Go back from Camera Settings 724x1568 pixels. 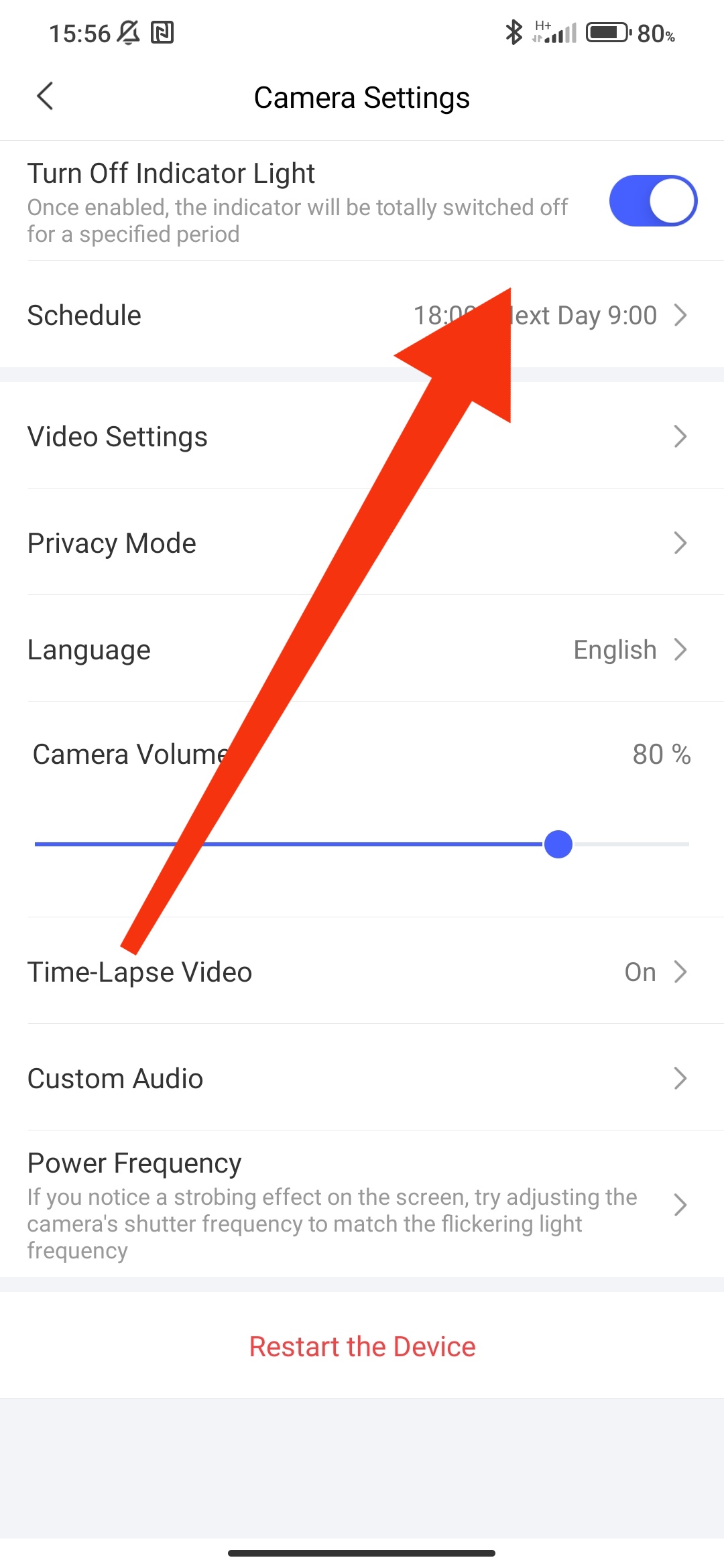(x=45, y=96)
